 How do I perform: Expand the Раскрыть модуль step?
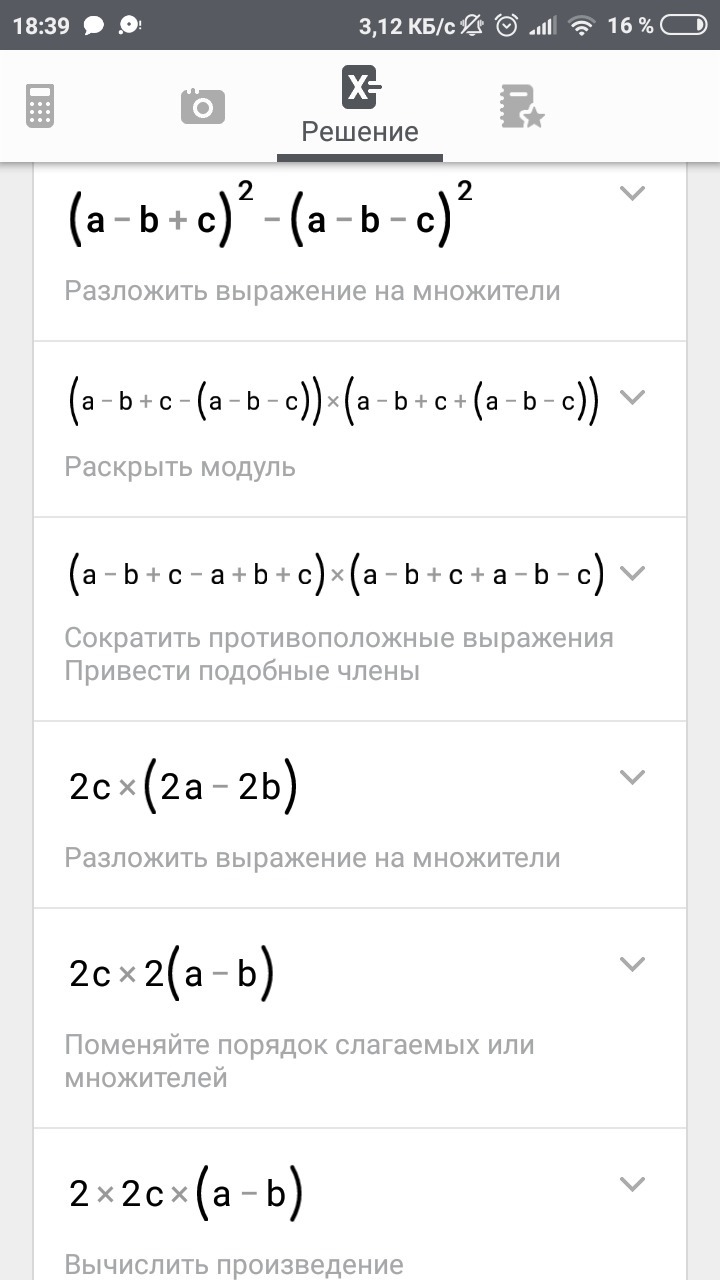click(632, 397)
